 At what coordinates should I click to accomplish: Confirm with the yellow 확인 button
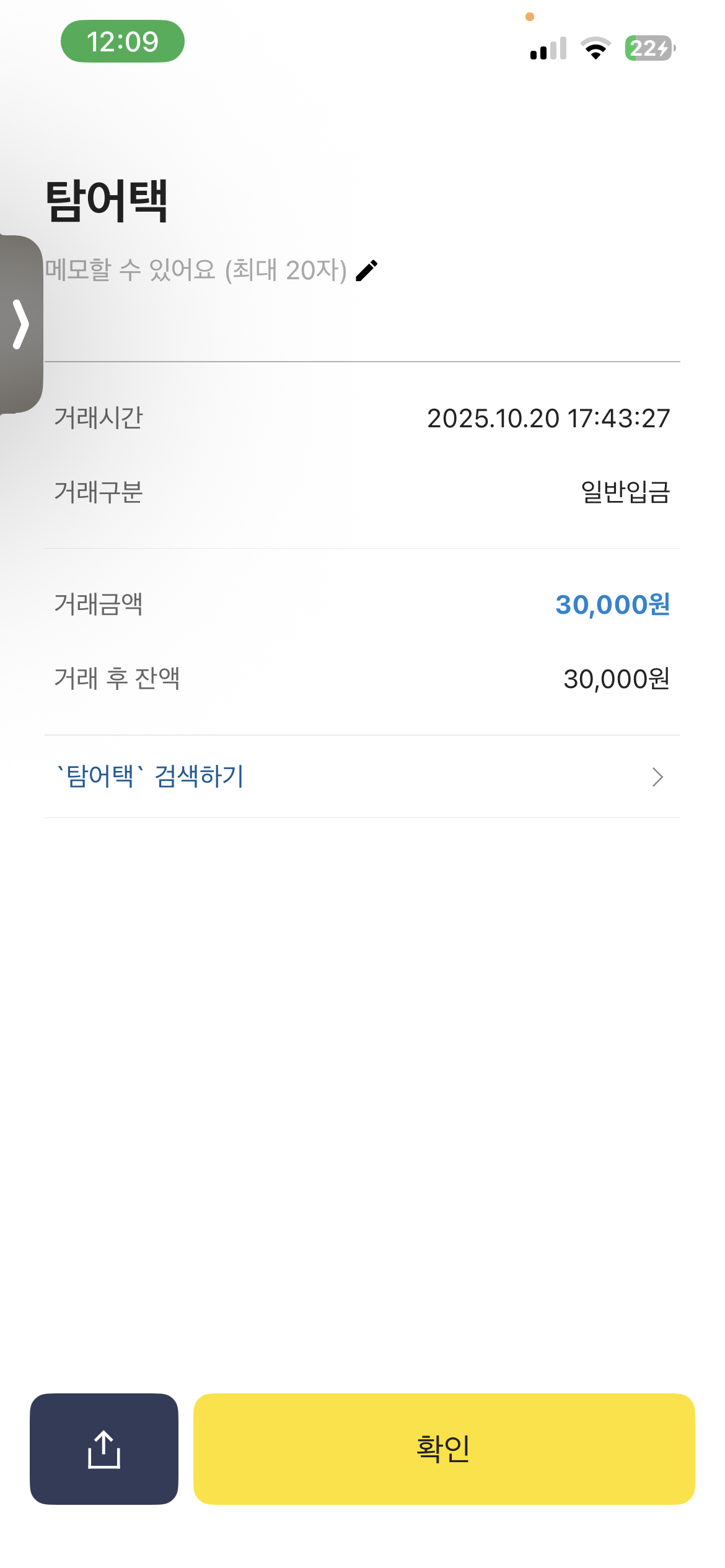click(444, 1449)
